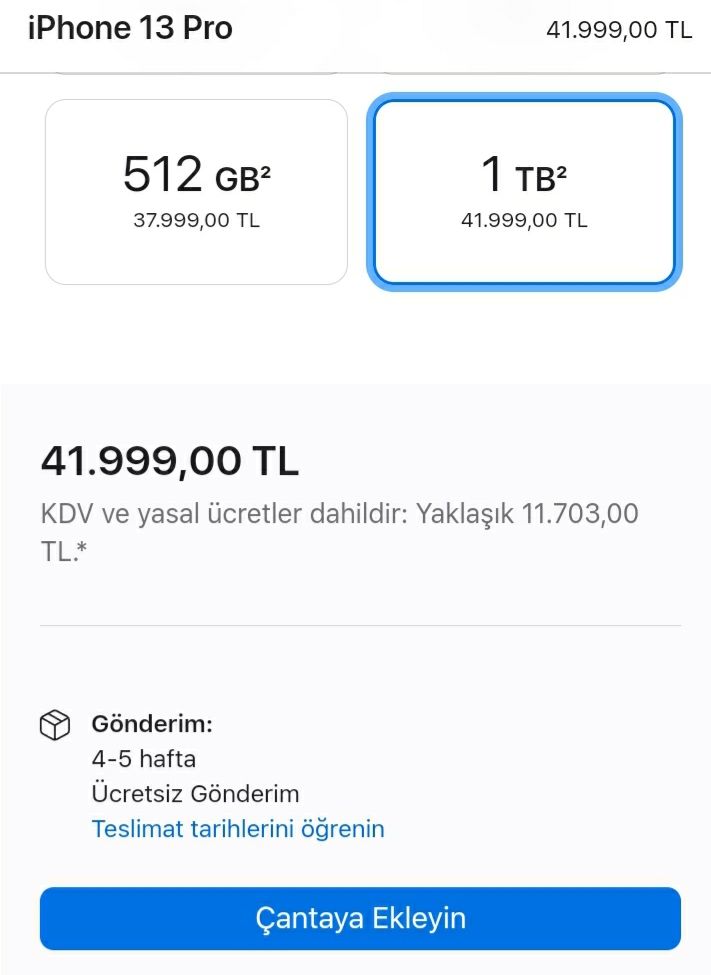Open Teslimat tarihlerini öğrenin link
This screenshot has width=711, height=975.
[x=238, y=829]
